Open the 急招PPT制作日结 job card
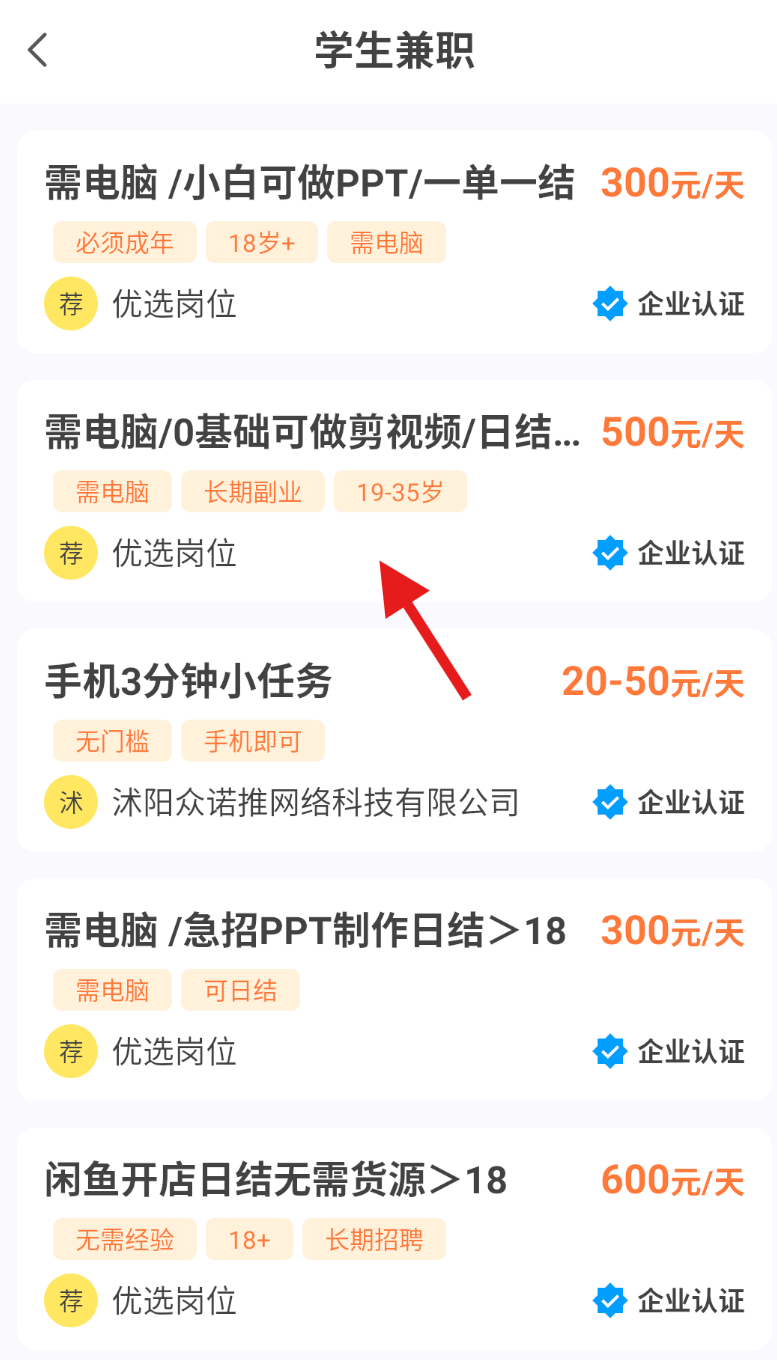777x1360 pixels. pyautogui.click(x=306, y=932)
